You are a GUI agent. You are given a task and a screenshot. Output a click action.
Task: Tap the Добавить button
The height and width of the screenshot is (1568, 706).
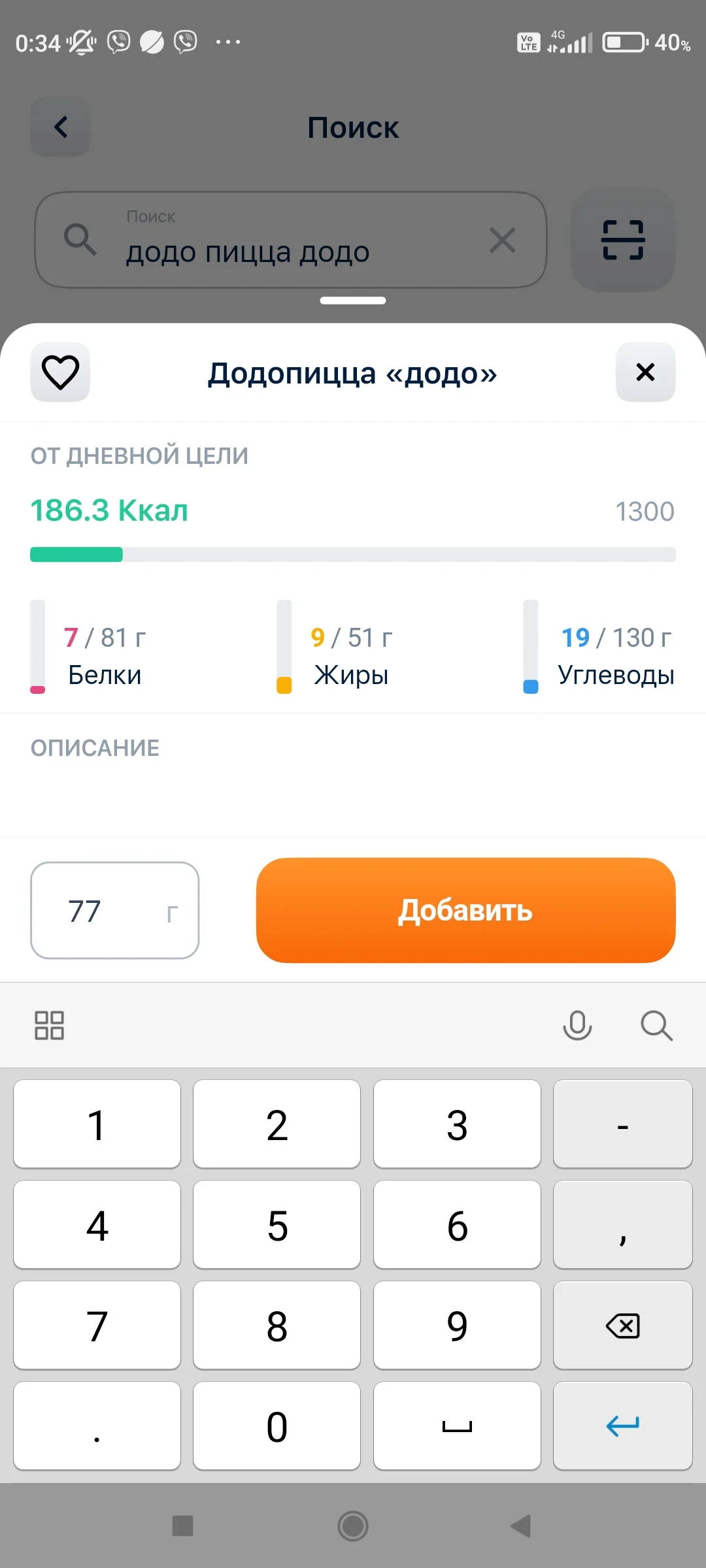point(465,910)
